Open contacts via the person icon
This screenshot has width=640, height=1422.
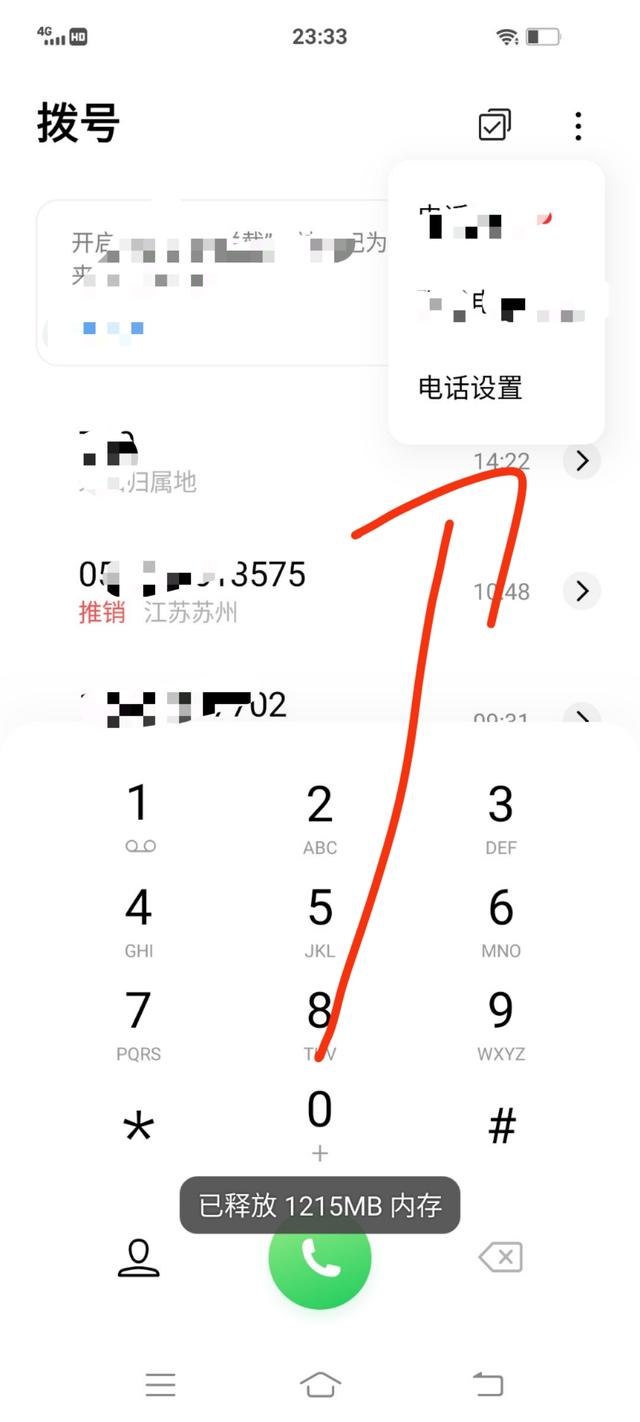point(138,1258)
